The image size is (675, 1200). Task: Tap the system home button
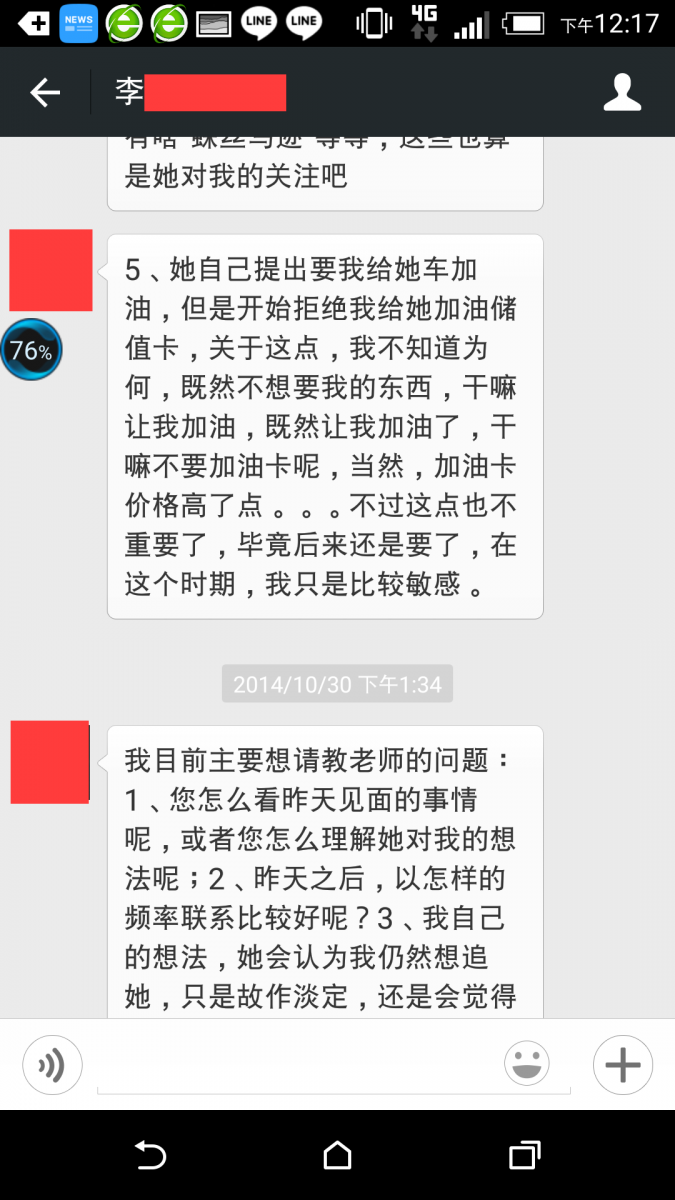(x=337, y=1156)
